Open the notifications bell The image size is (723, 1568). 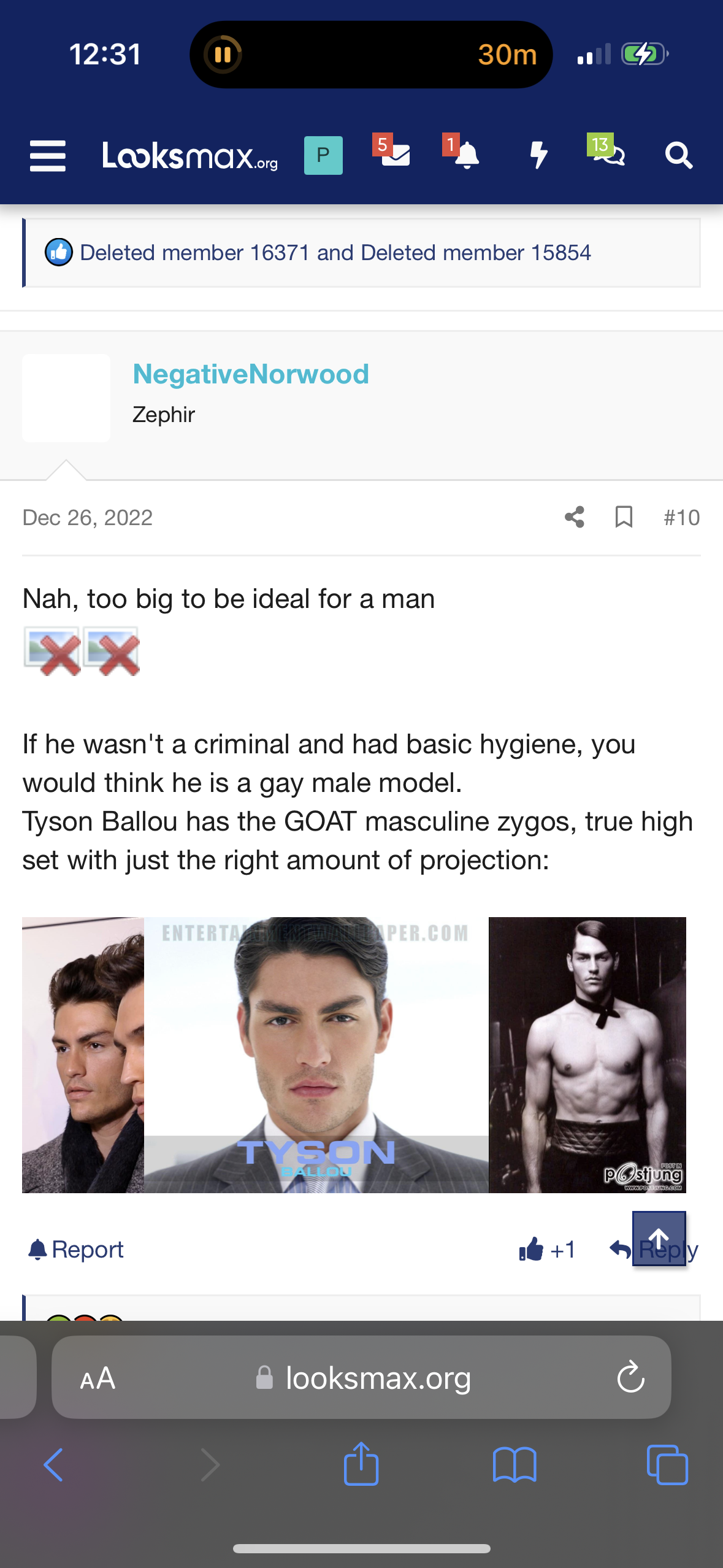click(466, 155)
